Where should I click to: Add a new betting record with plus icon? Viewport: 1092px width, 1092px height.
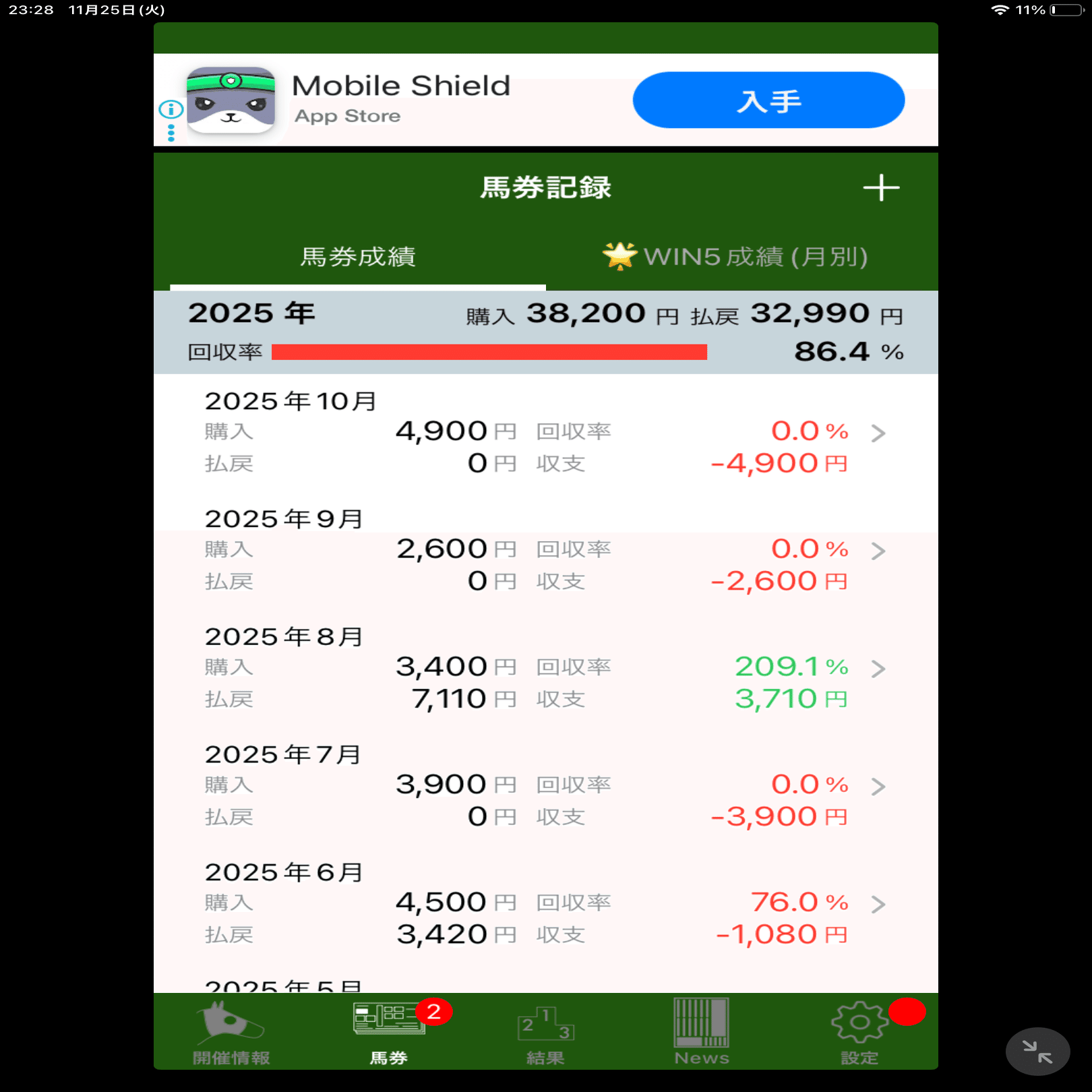[881, 188]
